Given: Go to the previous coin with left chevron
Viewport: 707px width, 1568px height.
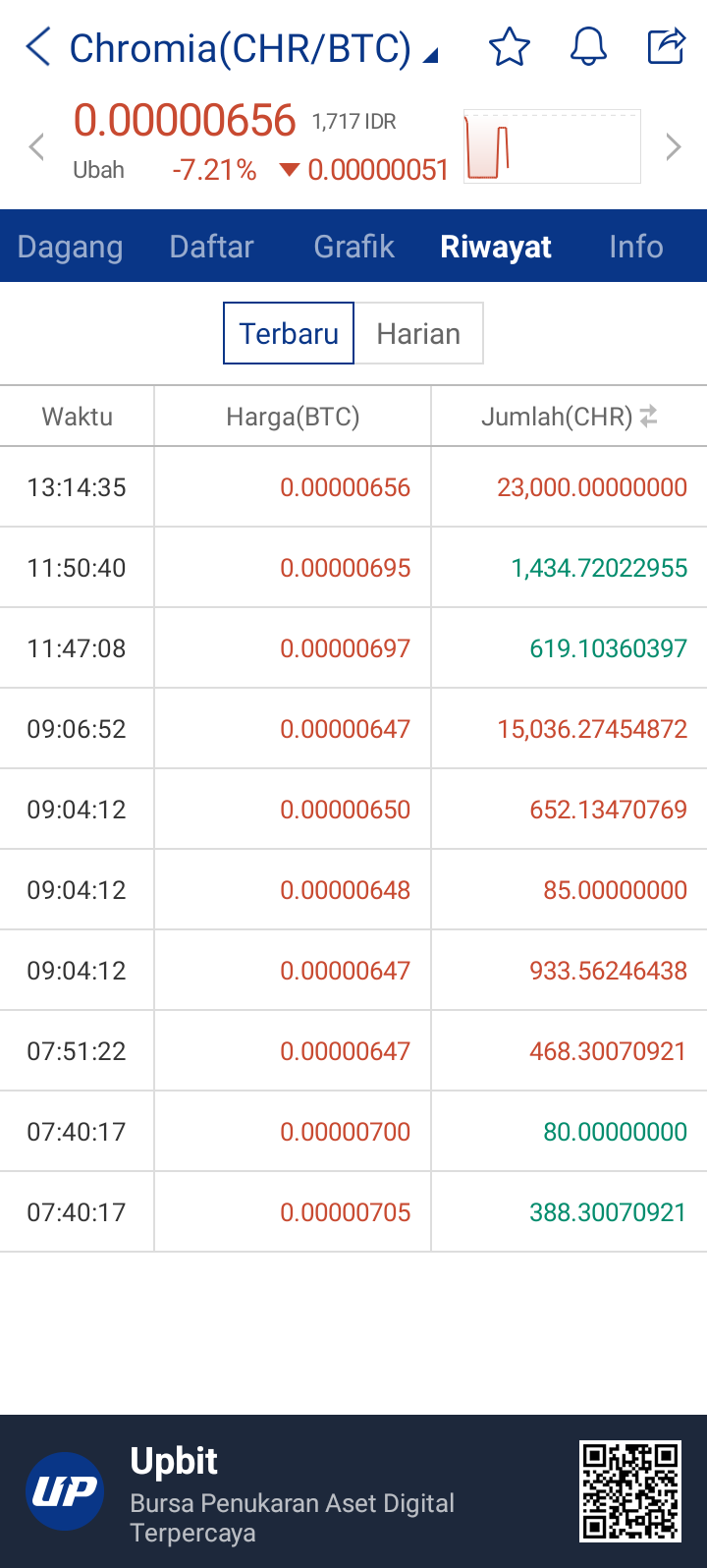Looking at the screenshot, I should tap(36, 147).
